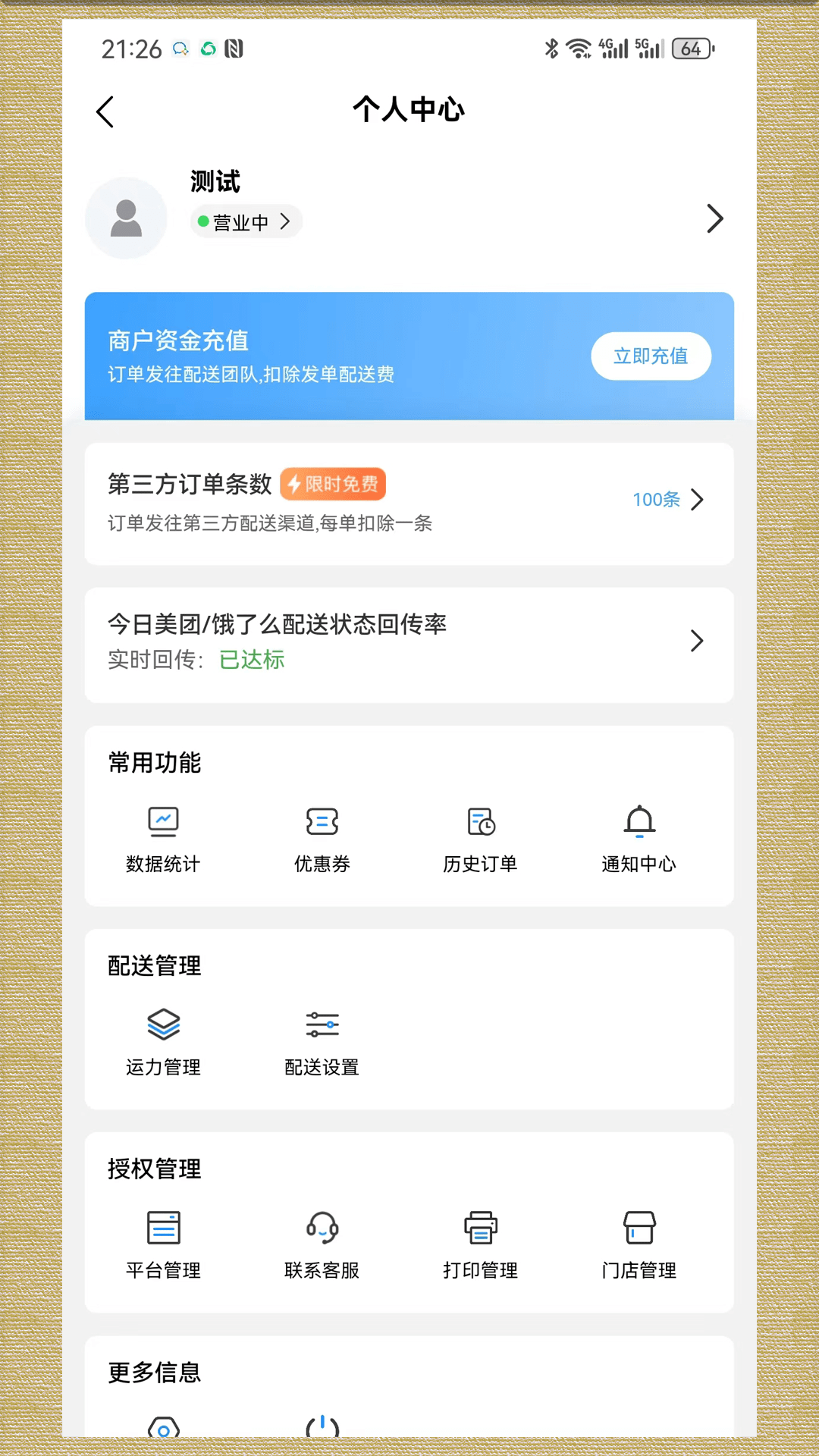Screen dimensions: 819x1456
Task: Open 打印管理
Action: (x=480, y=1245)
